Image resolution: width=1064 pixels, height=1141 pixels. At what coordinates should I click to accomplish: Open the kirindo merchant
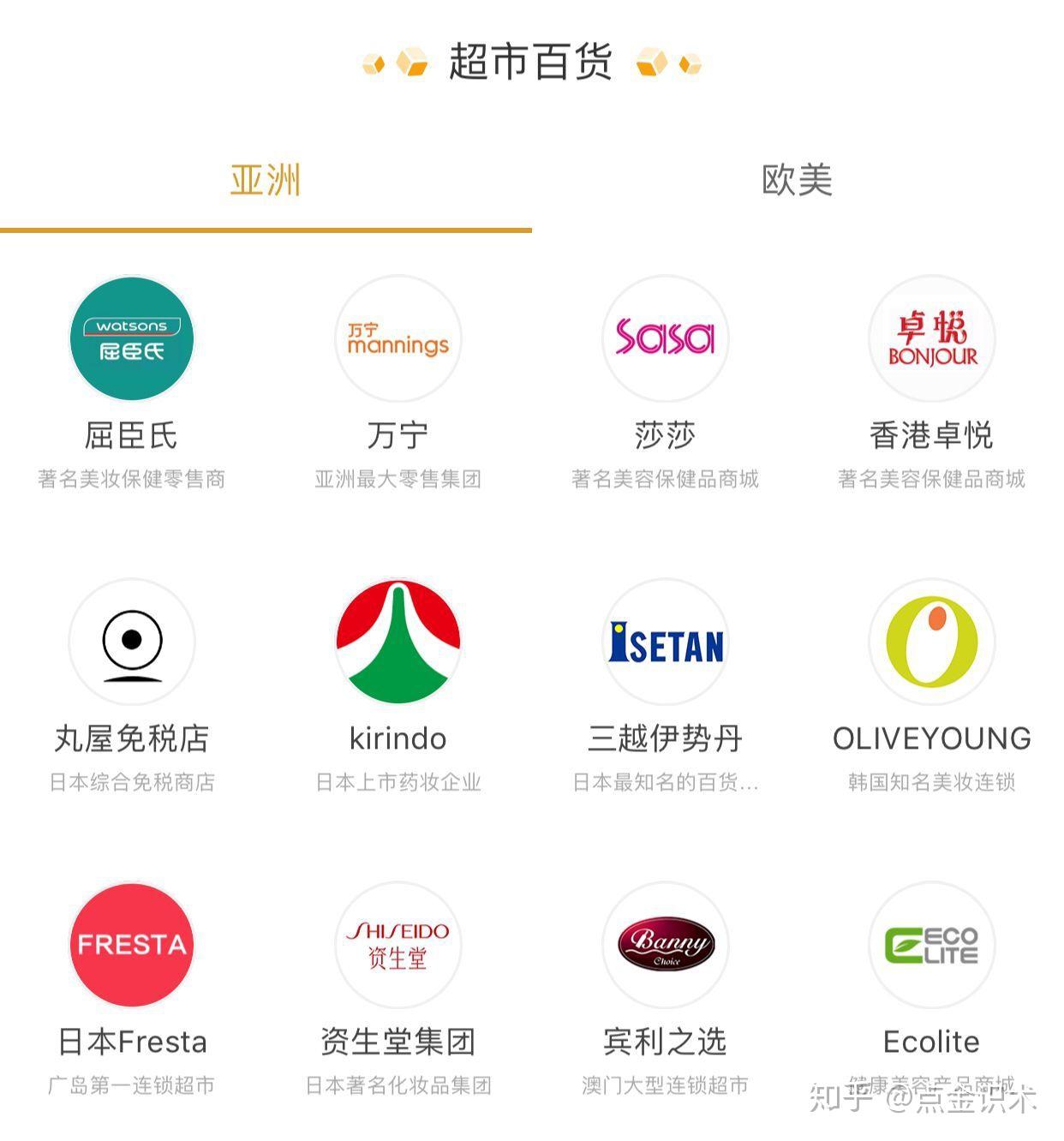click(x=398, y=642)
